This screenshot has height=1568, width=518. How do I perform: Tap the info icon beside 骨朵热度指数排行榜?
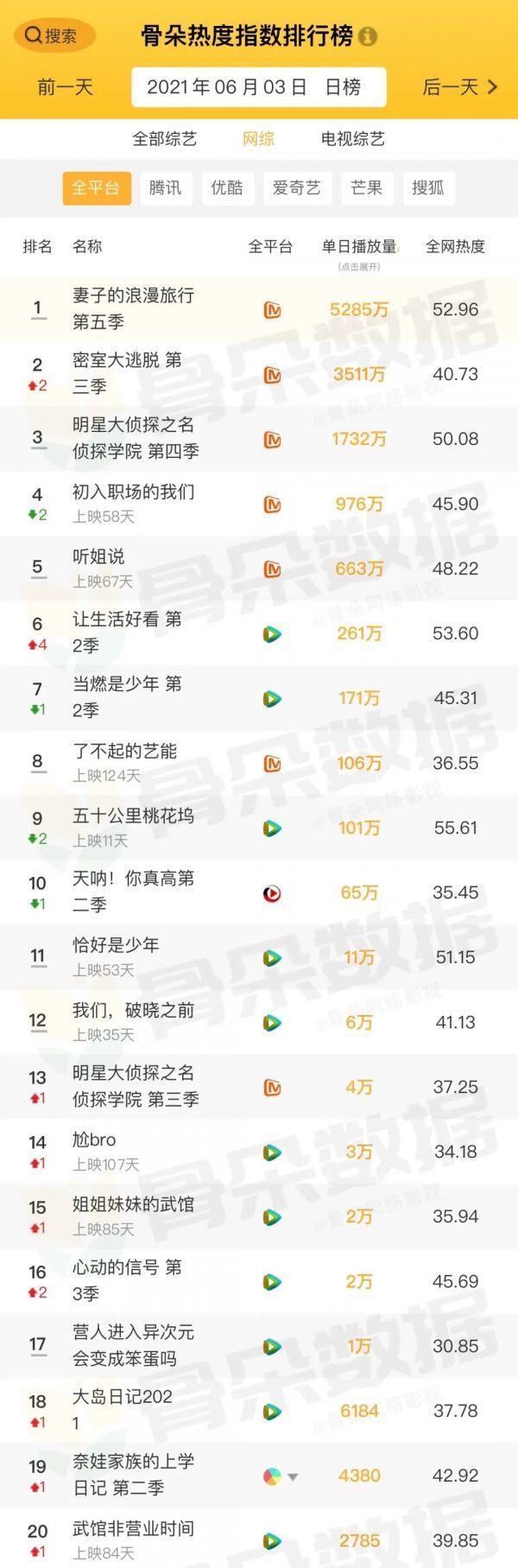point(368,36)
